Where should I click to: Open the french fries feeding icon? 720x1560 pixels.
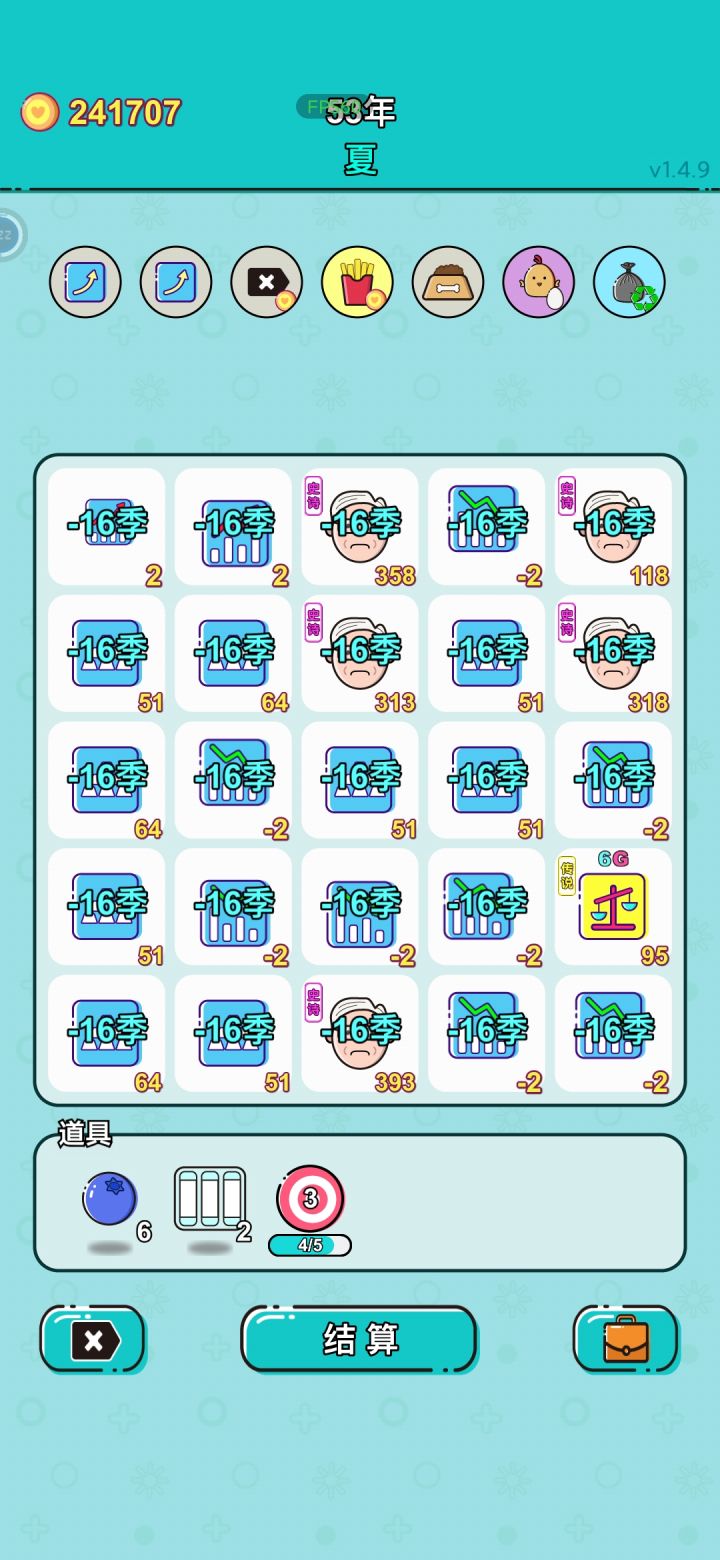(357, 283)
